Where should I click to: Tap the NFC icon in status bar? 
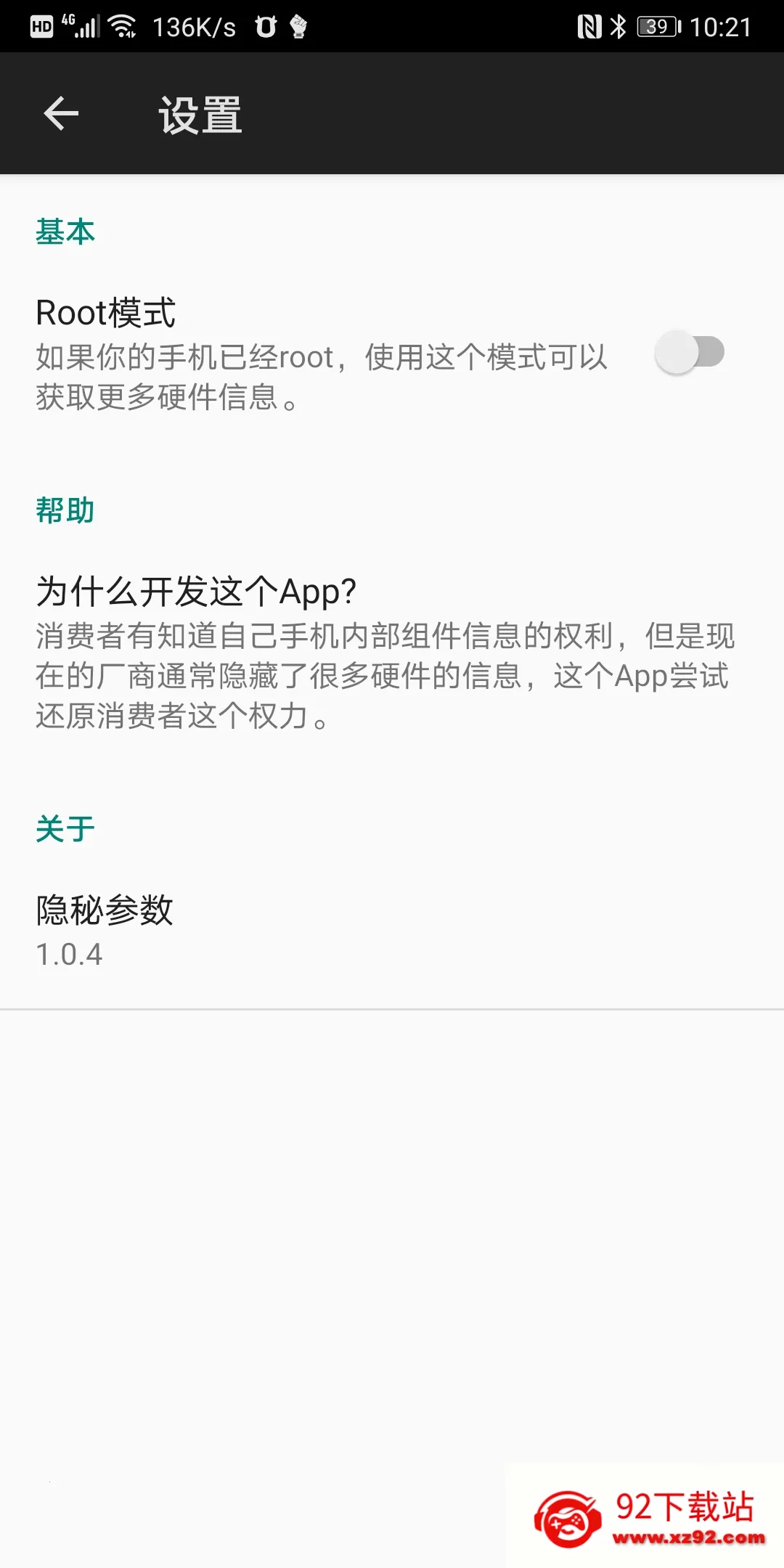point(588,26)
